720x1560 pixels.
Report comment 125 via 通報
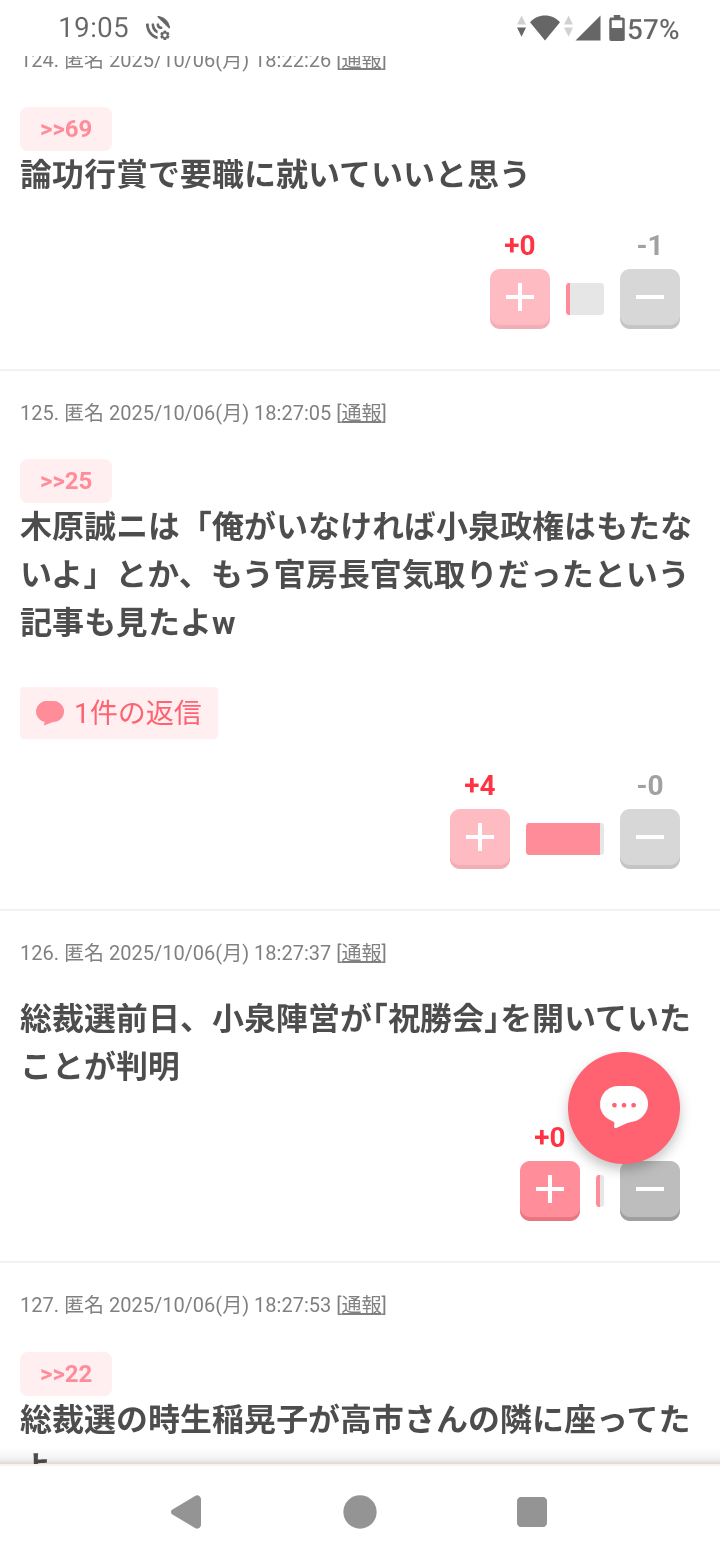pyautogui.click(x=361, y=413)
